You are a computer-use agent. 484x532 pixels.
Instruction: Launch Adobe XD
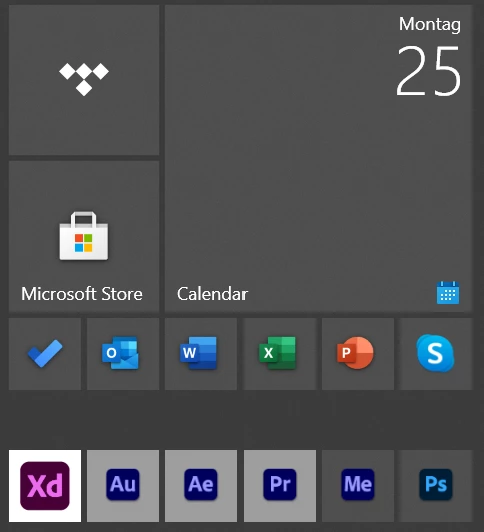pos(45,486)
